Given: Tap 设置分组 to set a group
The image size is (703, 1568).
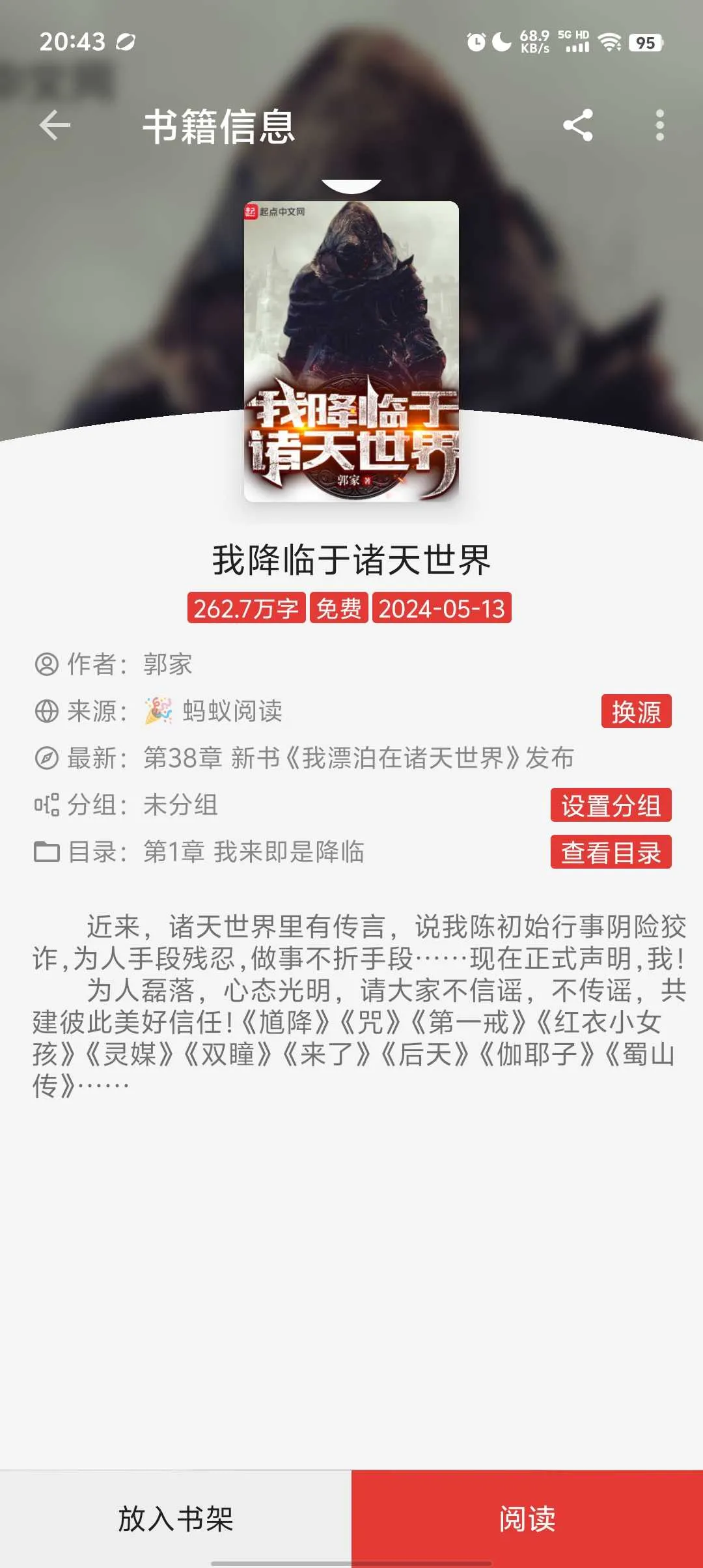Looking at the screenshot, I should tap(611, 805).
